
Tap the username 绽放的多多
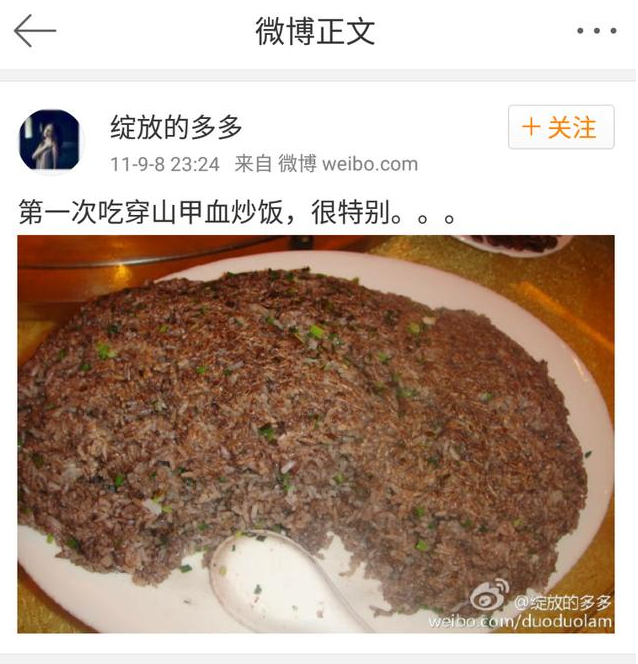tap(177, 127)
